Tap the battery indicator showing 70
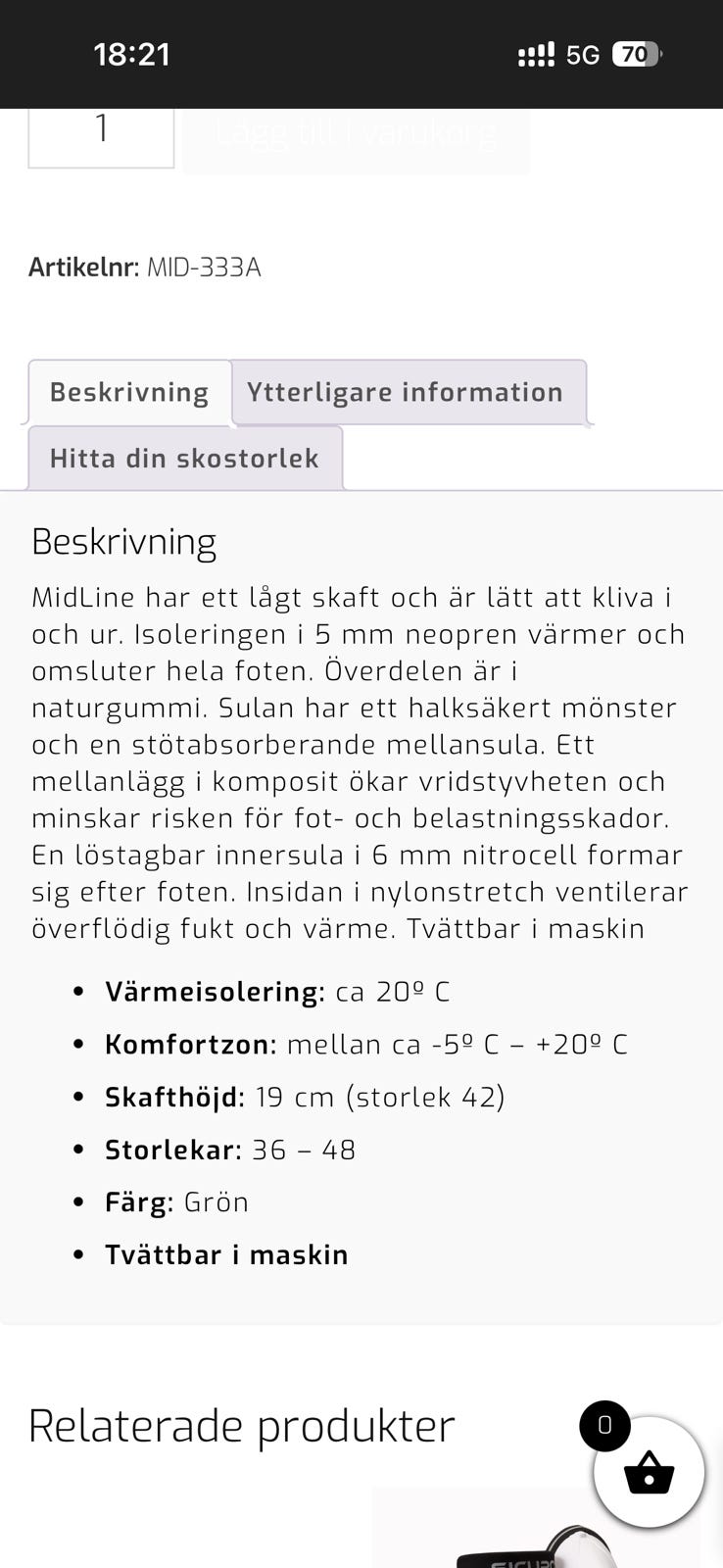 tap(638, 54)
